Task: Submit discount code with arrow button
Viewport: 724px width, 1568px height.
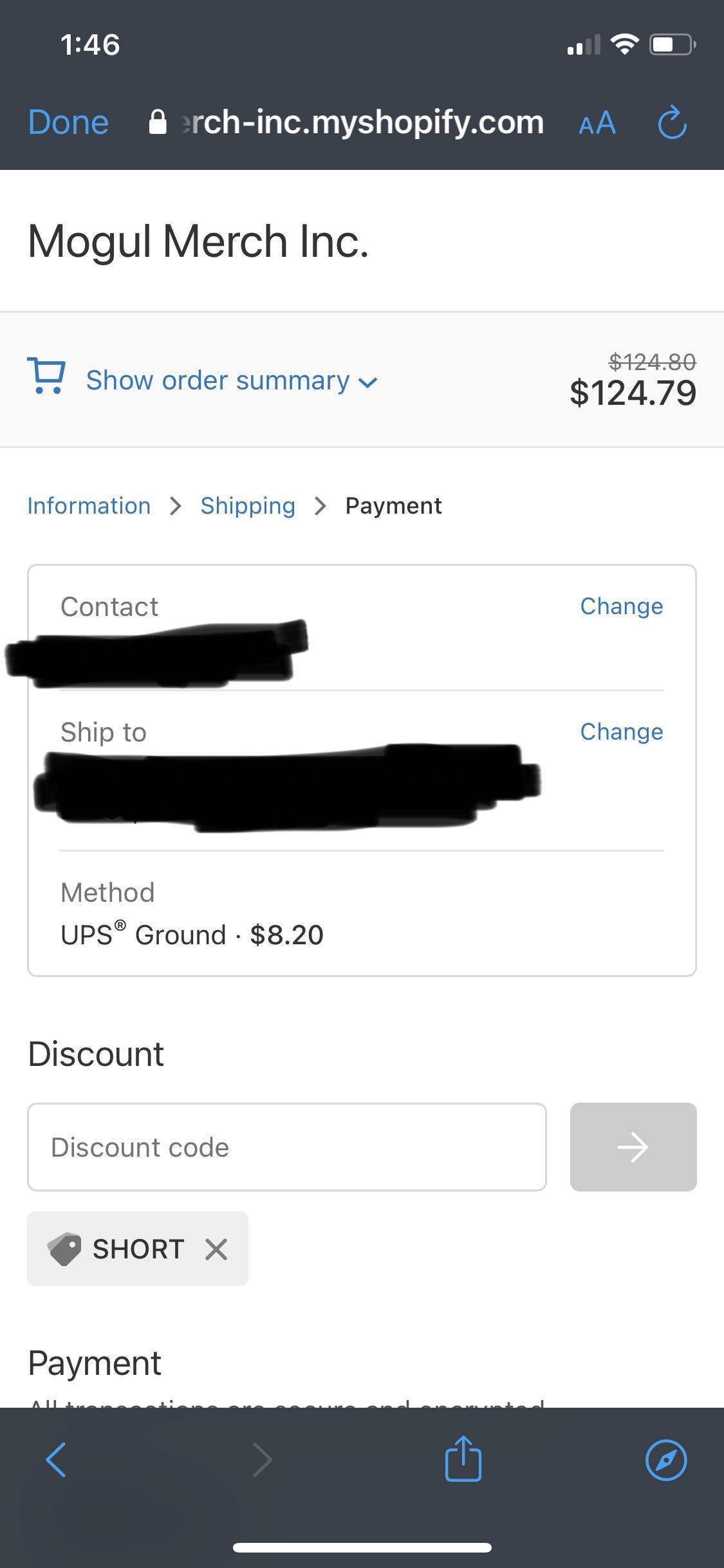Action: point(633,1146)
